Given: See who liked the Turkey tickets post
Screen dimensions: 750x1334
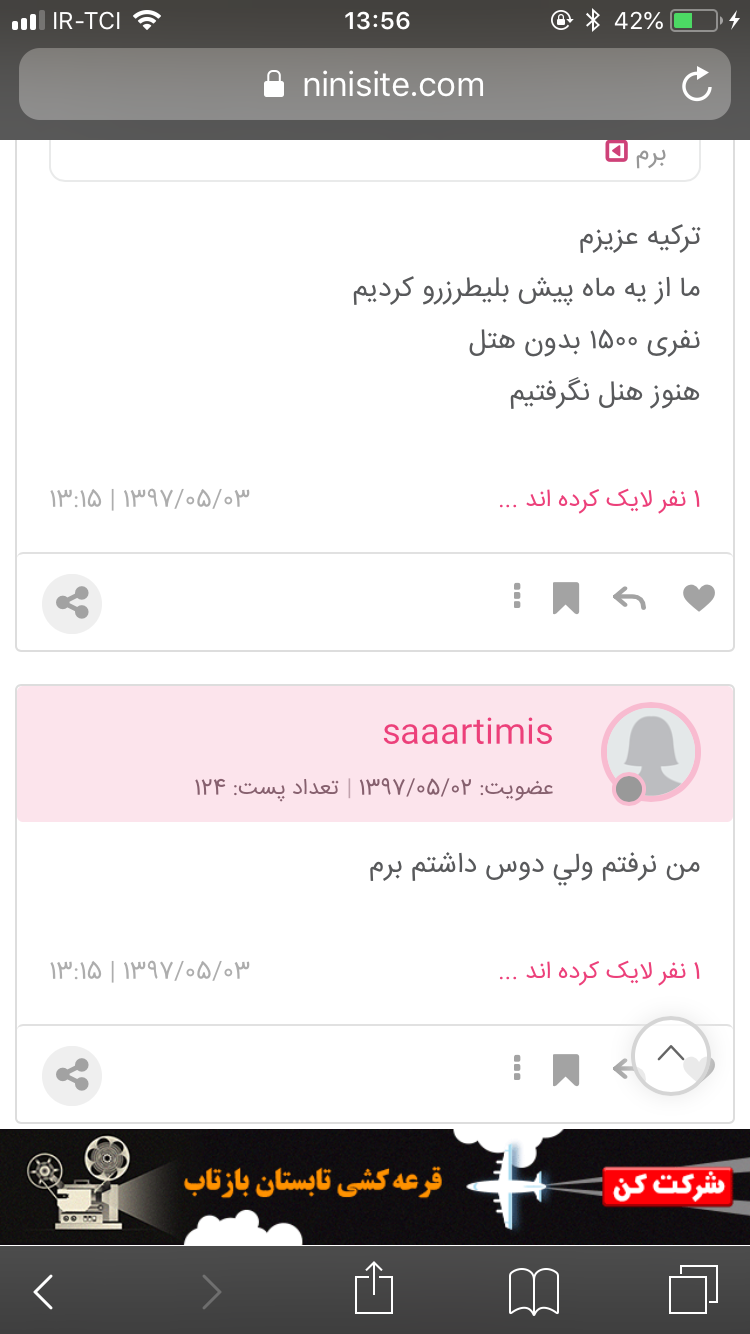Looking at the screenshot, I should click(600, 500).
